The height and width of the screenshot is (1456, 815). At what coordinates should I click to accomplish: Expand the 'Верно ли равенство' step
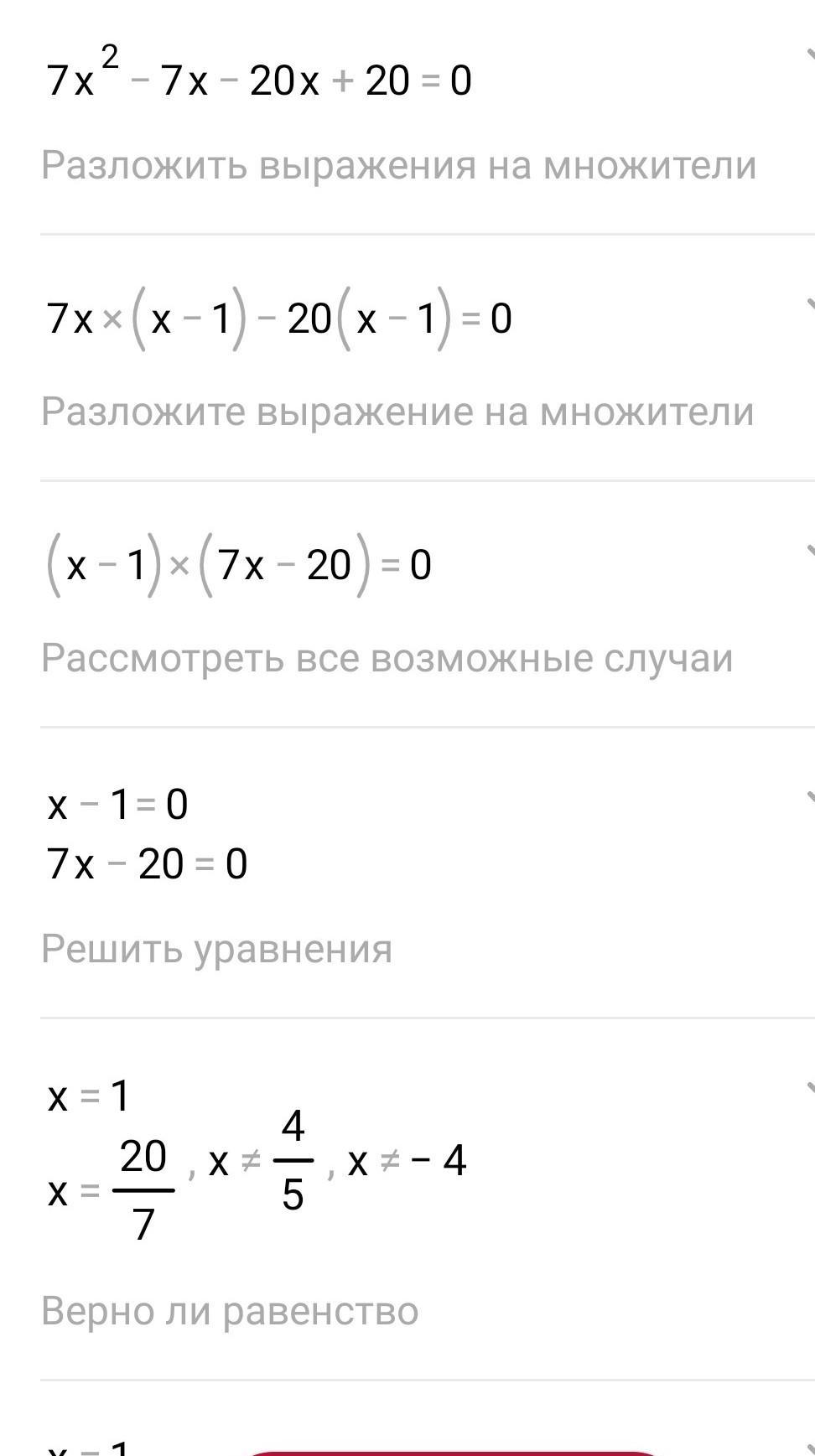point(808,1087)
